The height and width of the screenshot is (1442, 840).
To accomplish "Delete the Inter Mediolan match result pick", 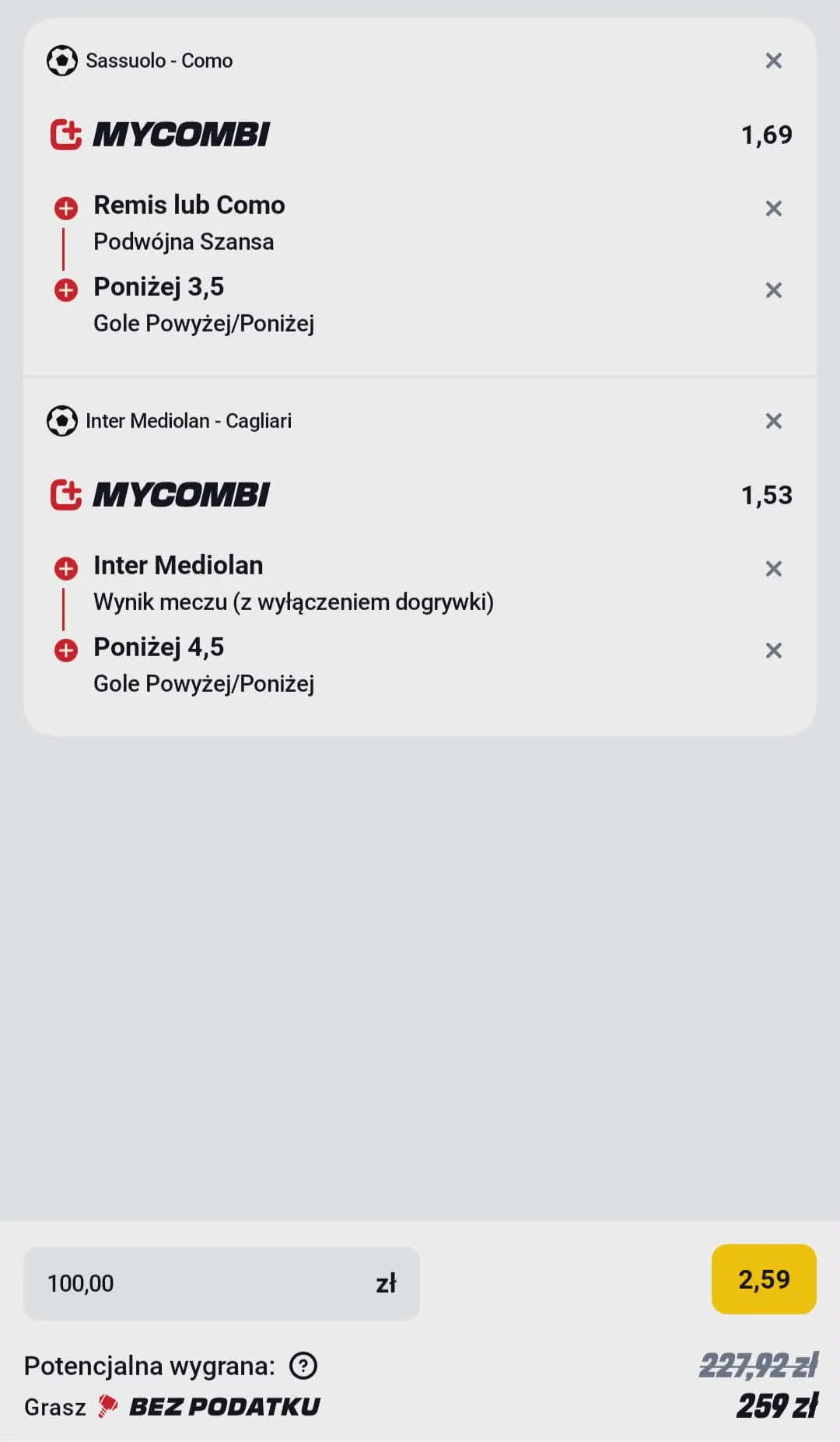I will pyautogui.click(x=773, y=569).
